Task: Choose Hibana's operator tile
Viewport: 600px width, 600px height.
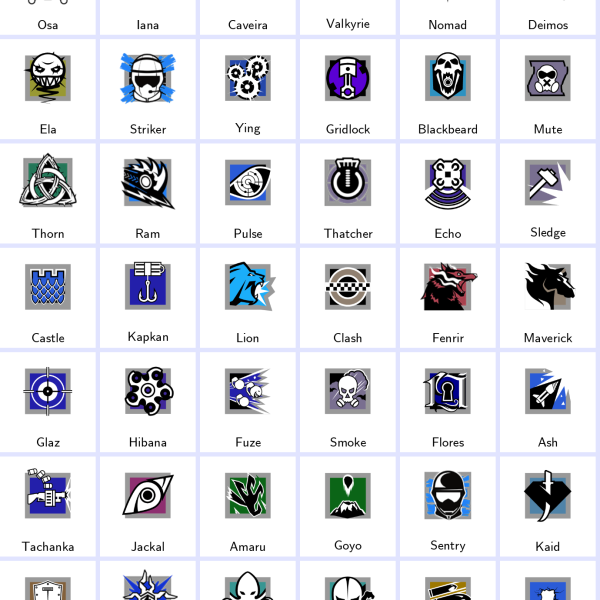Action: tap(148, 401)
